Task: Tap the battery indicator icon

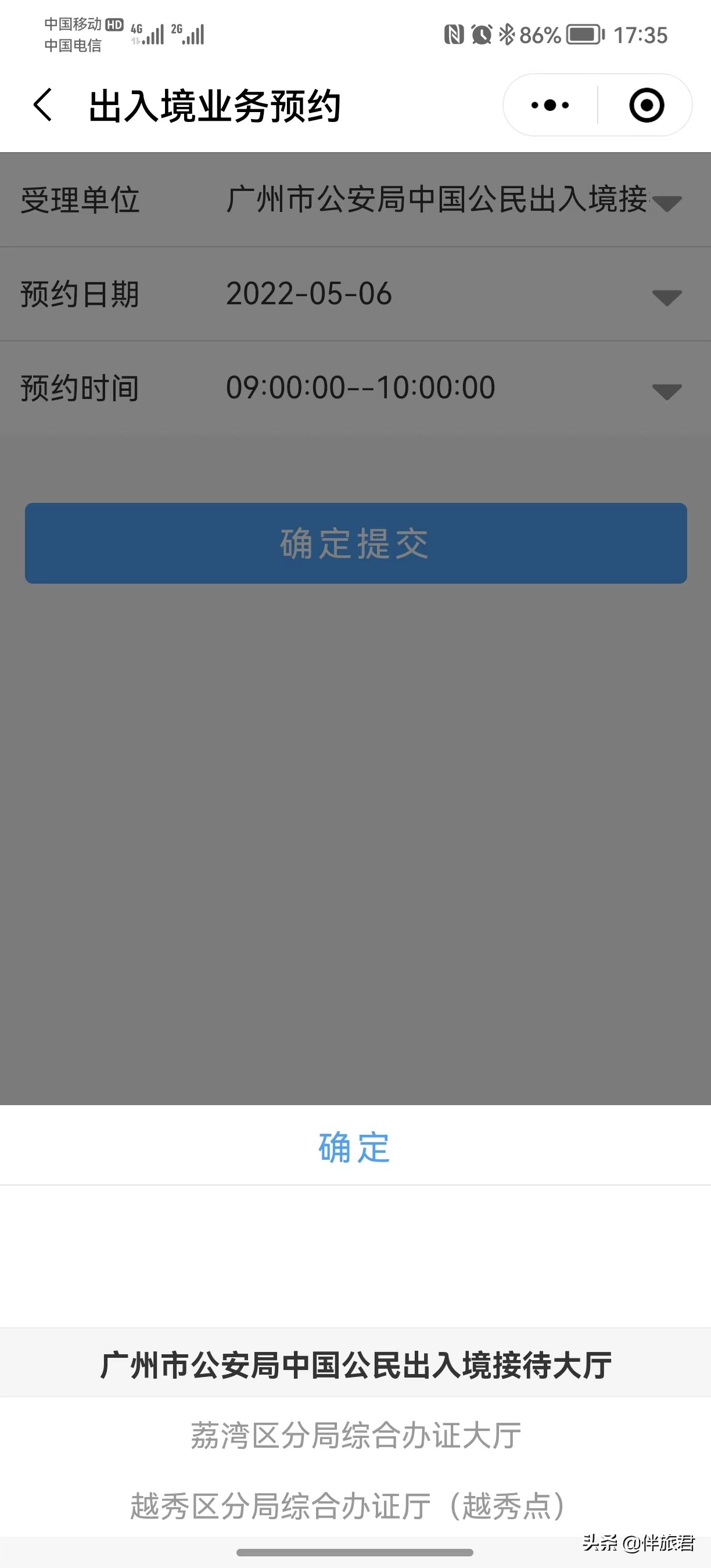Action: pos(583,35)
